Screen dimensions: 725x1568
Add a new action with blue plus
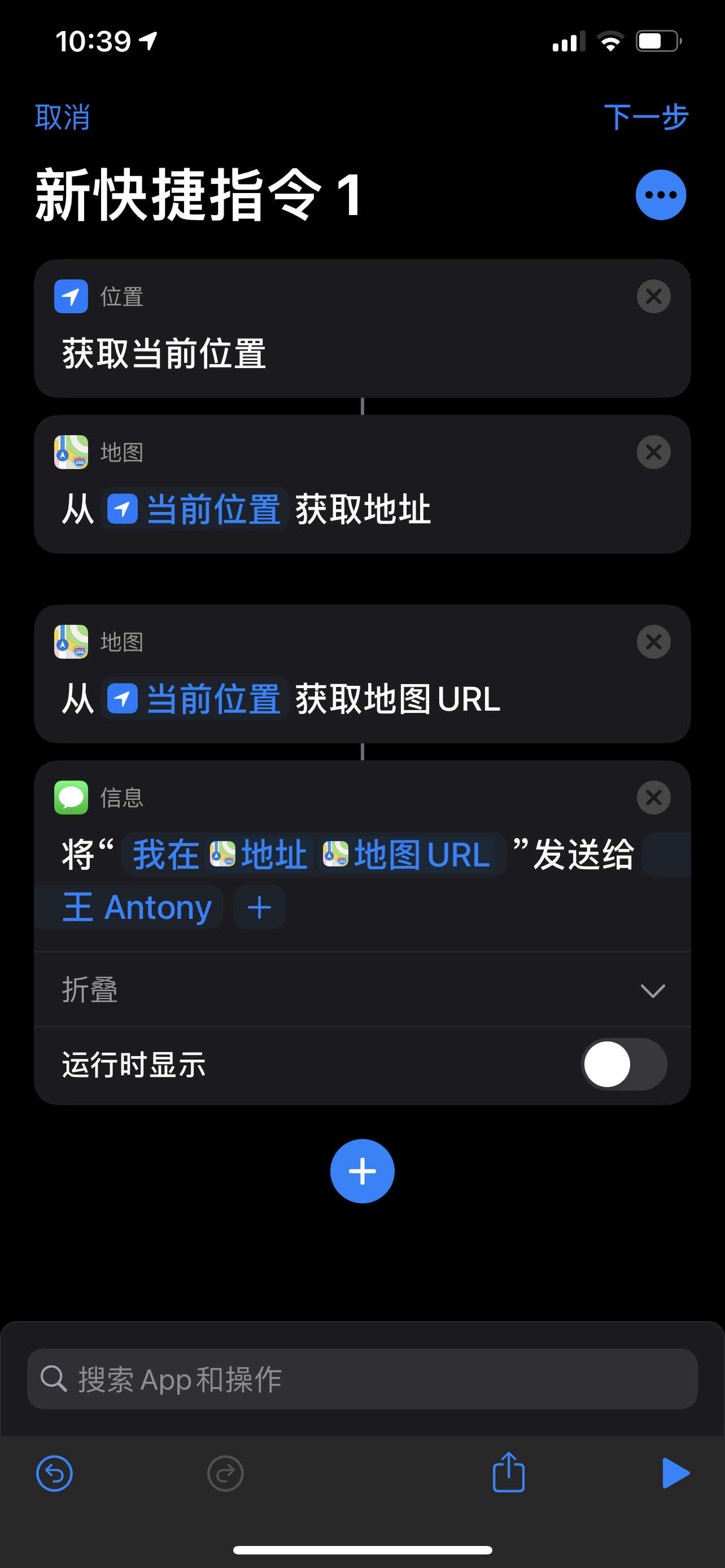click(362, 1171)
